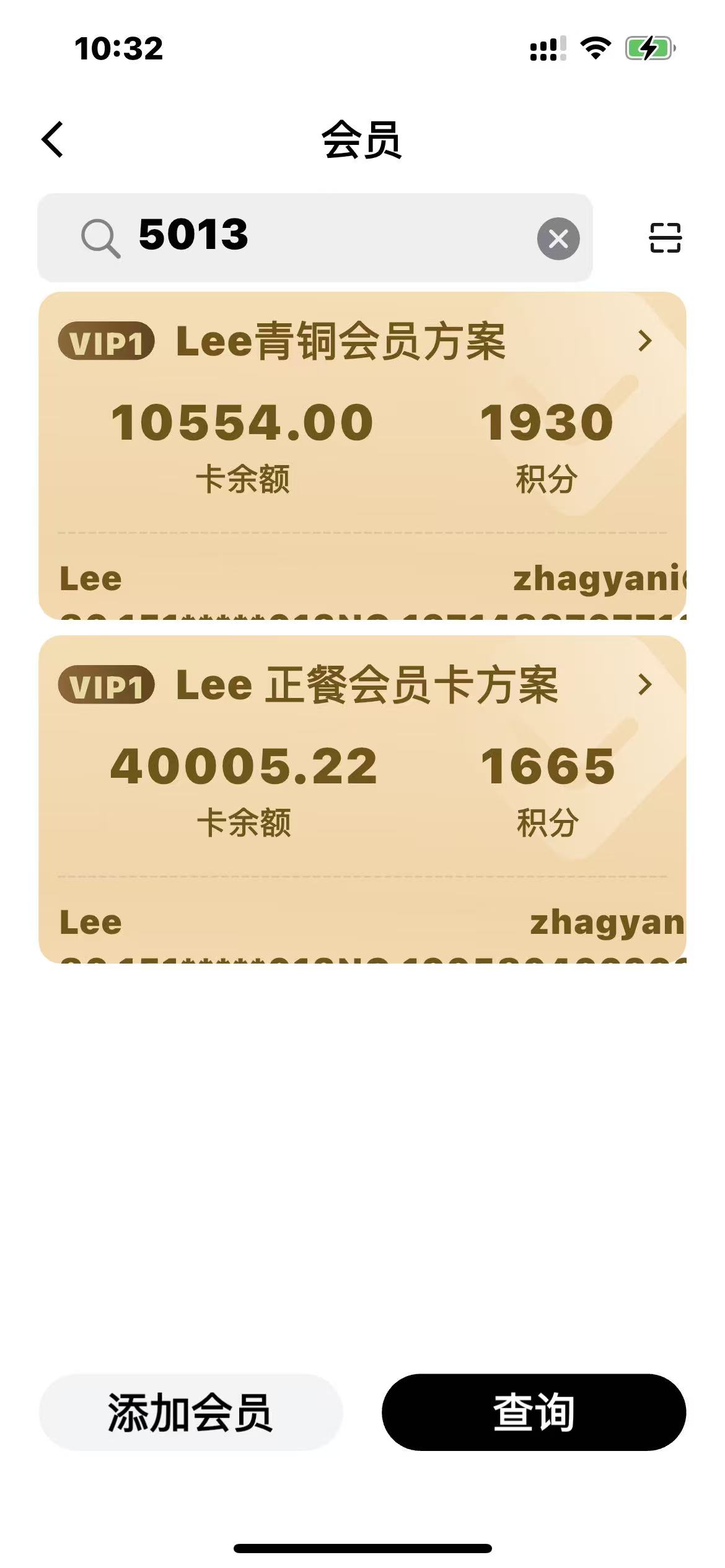
Task: Clear the search text 5013
Action: 558,238
